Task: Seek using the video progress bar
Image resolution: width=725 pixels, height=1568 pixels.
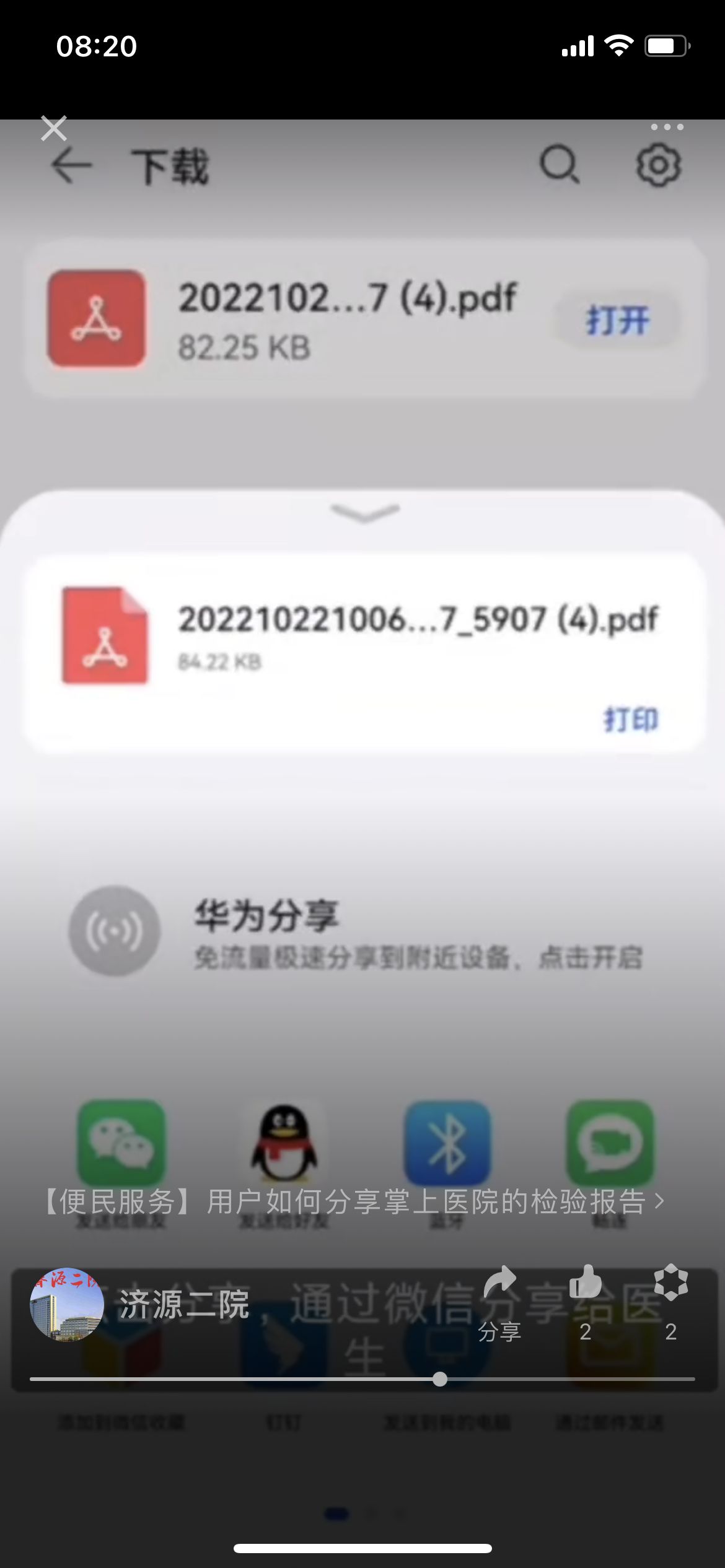Action: pos(440,1379)
